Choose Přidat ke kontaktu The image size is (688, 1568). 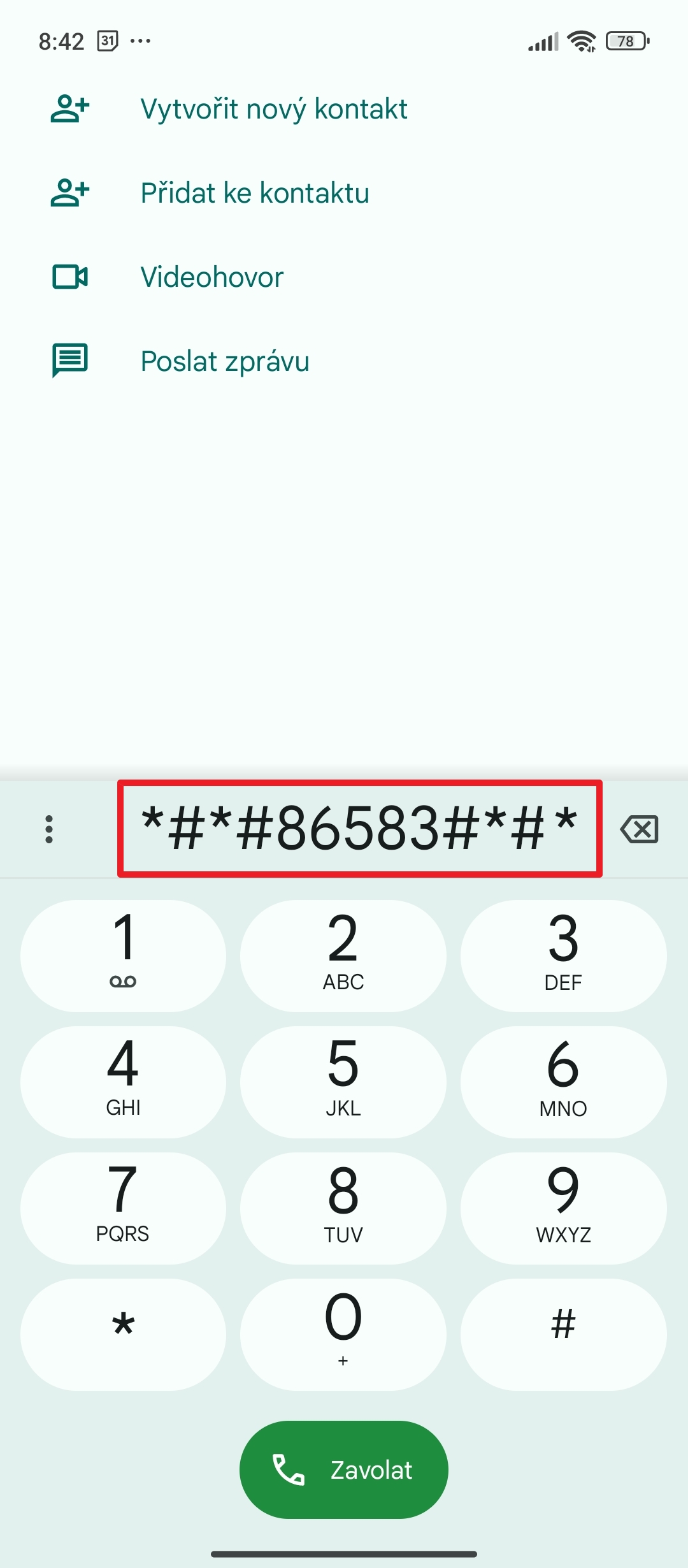point(344,193)
